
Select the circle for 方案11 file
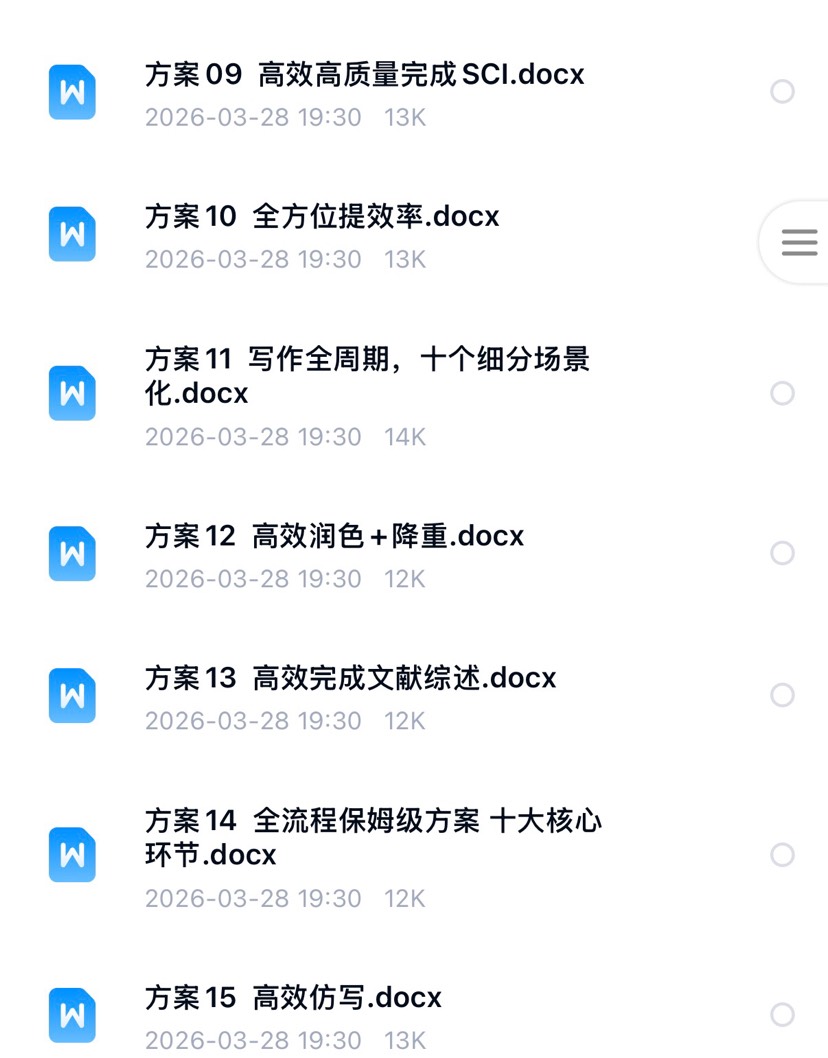point(782,393)
